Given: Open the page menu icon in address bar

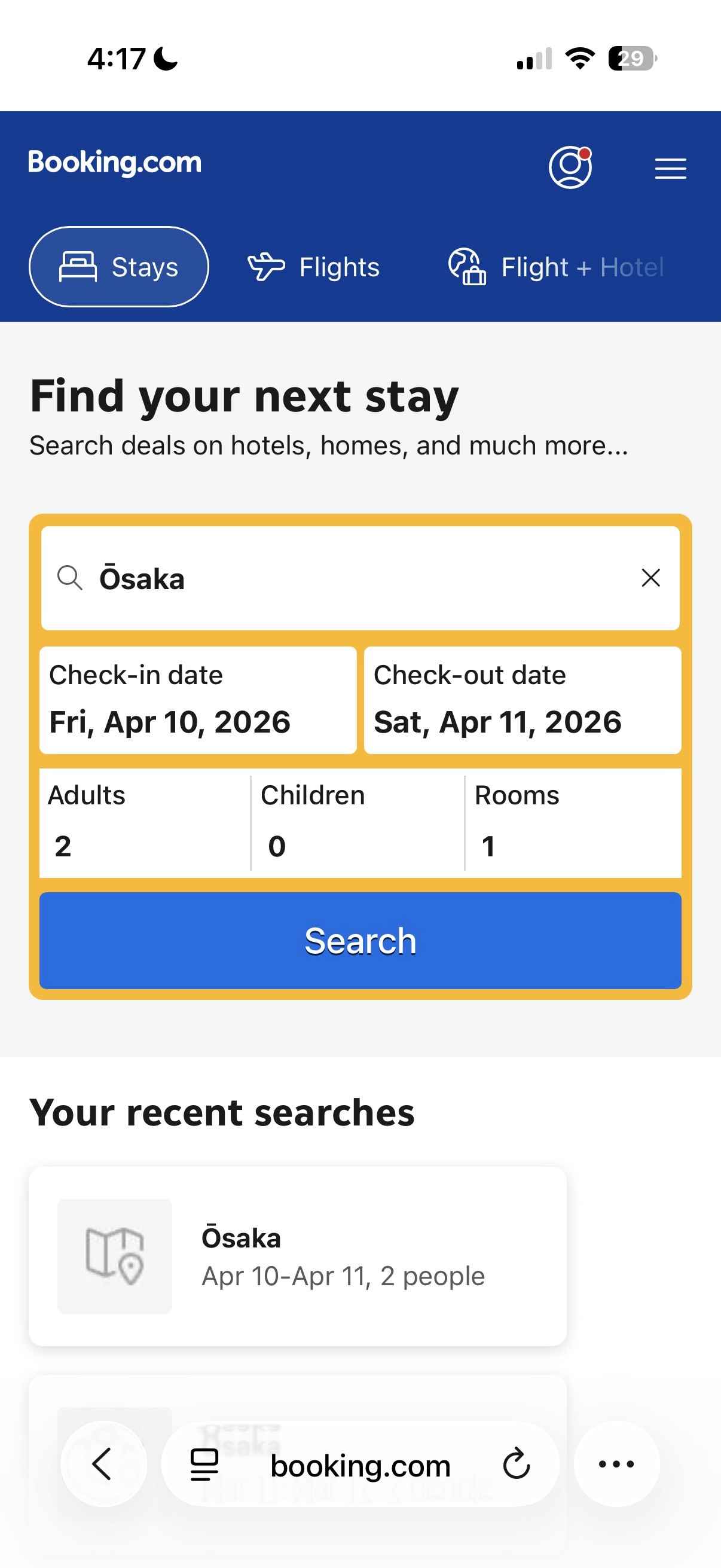Looking at the screenshot, I should (204, 1464).
